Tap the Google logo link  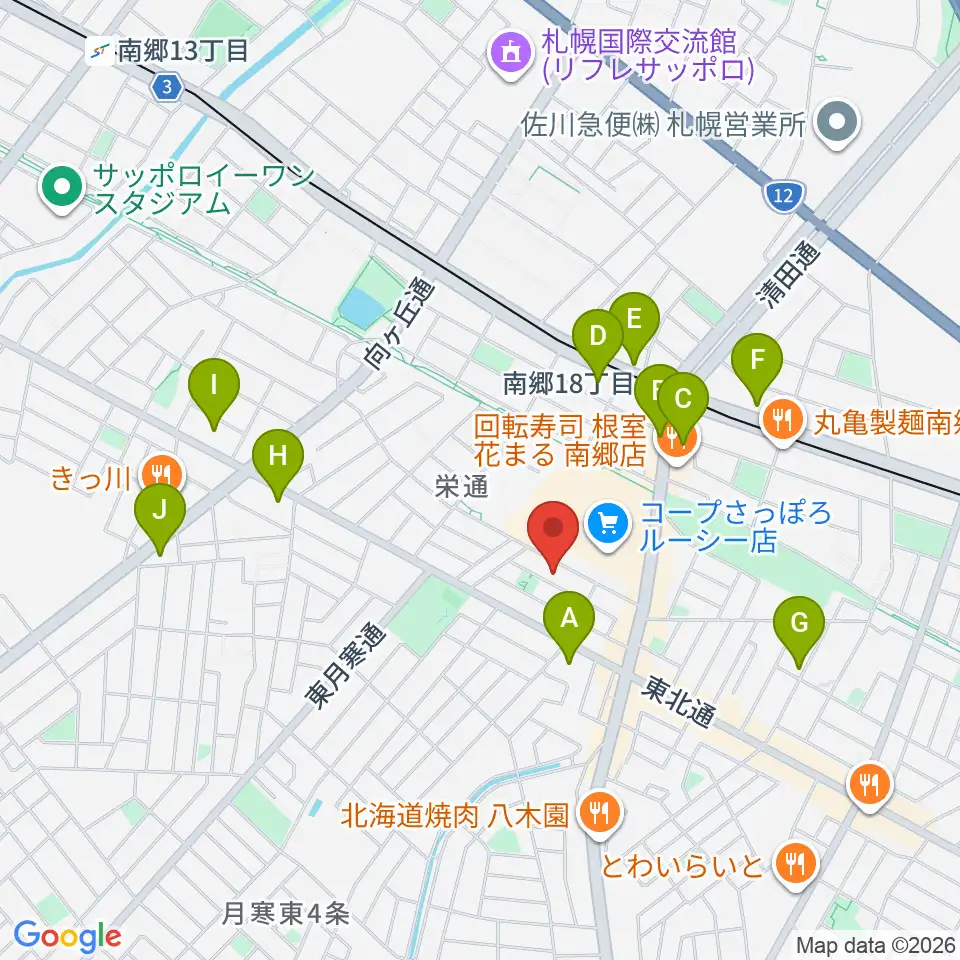click(x=67, y=937)
